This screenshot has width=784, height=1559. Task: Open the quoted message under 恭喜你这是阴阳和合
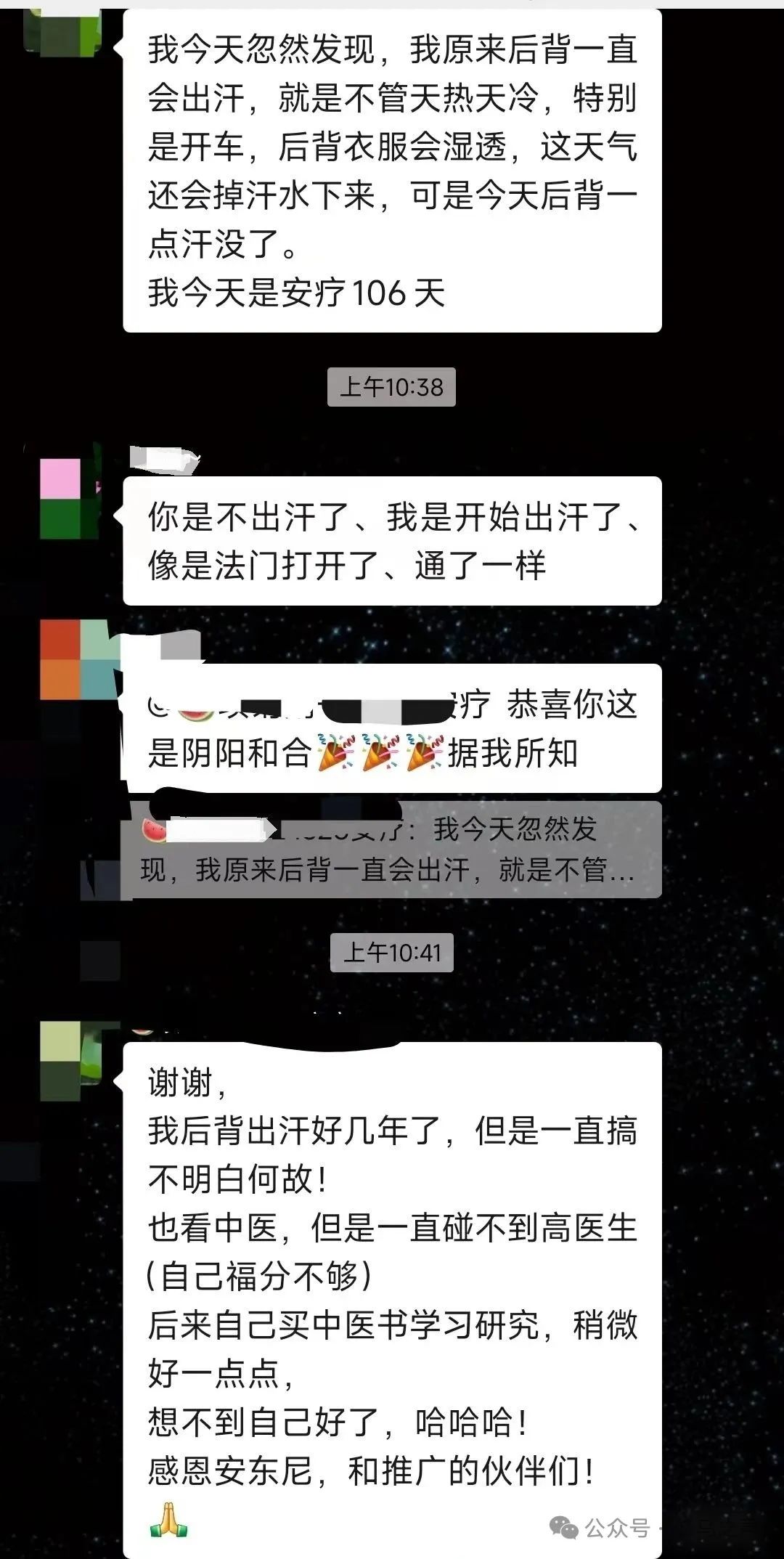392,849
